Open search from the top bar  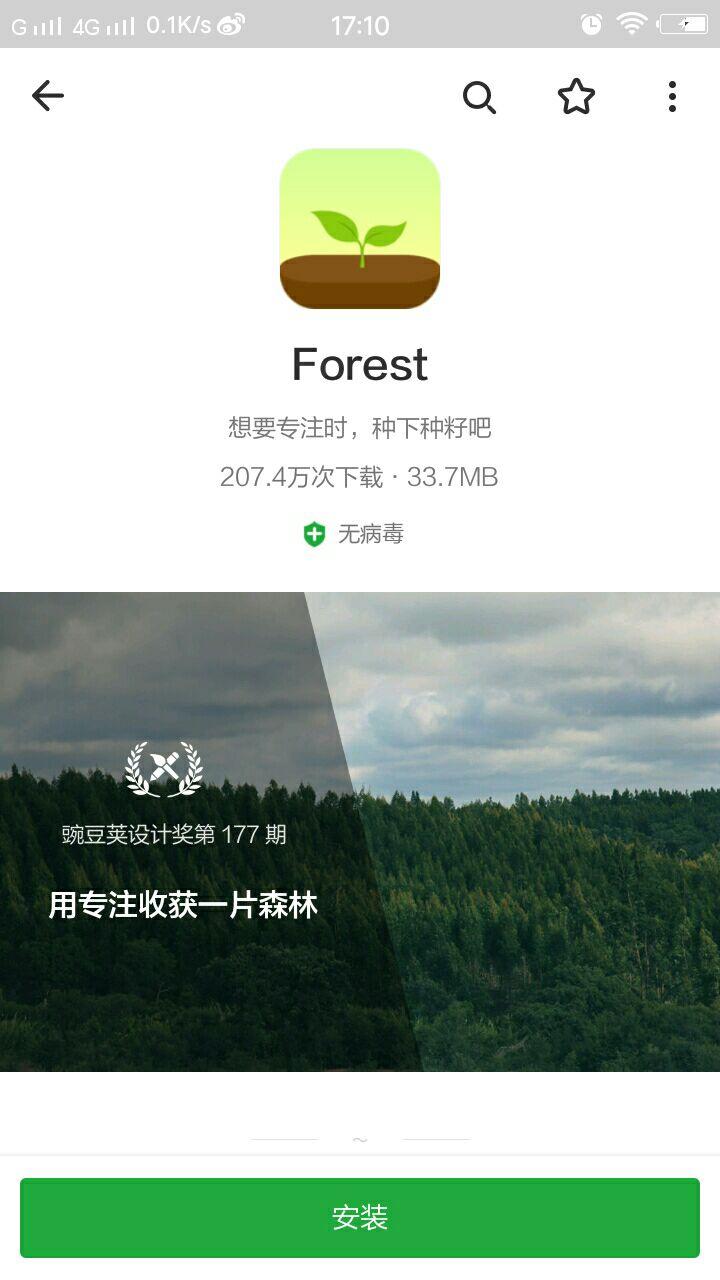[x=479, y=96]
